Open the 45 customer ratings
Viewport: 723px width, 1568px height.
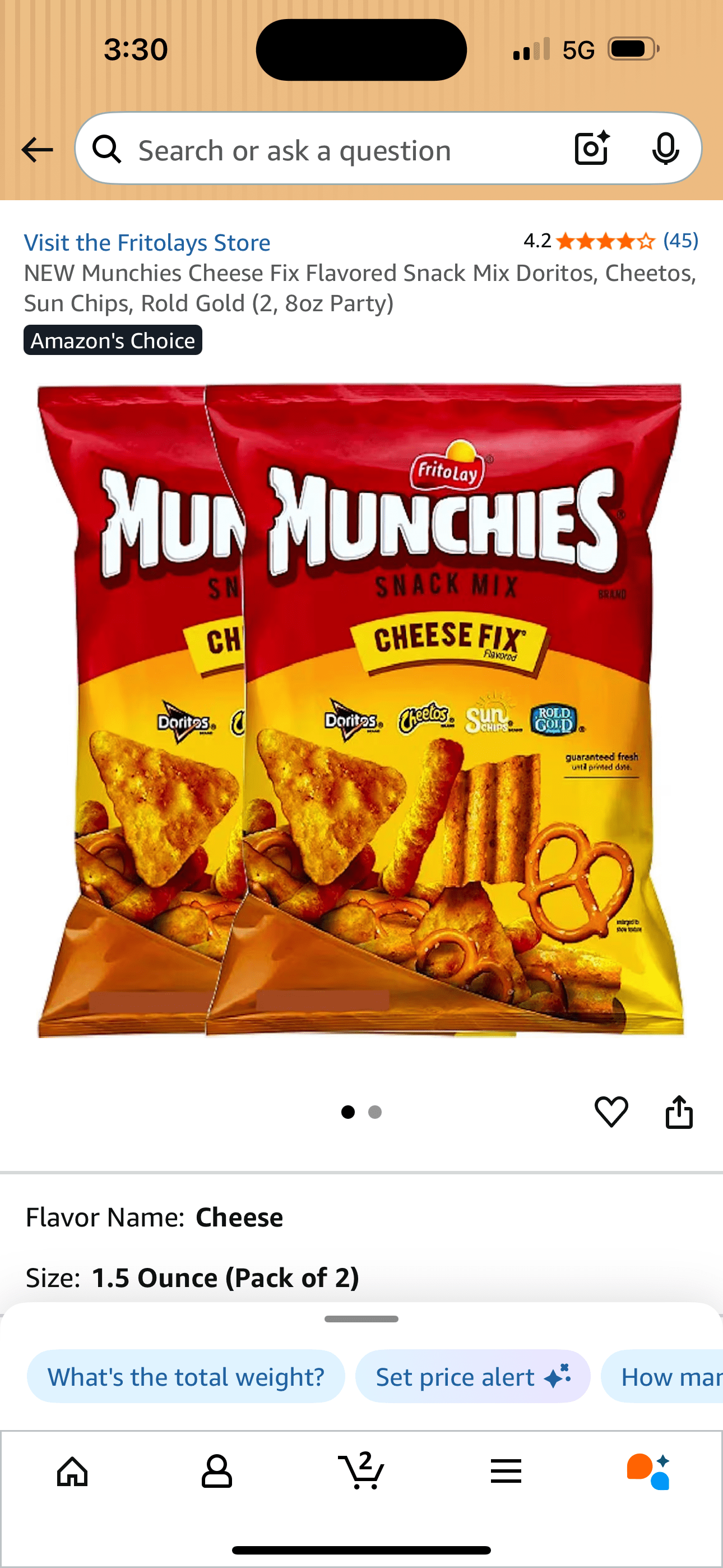680,241
